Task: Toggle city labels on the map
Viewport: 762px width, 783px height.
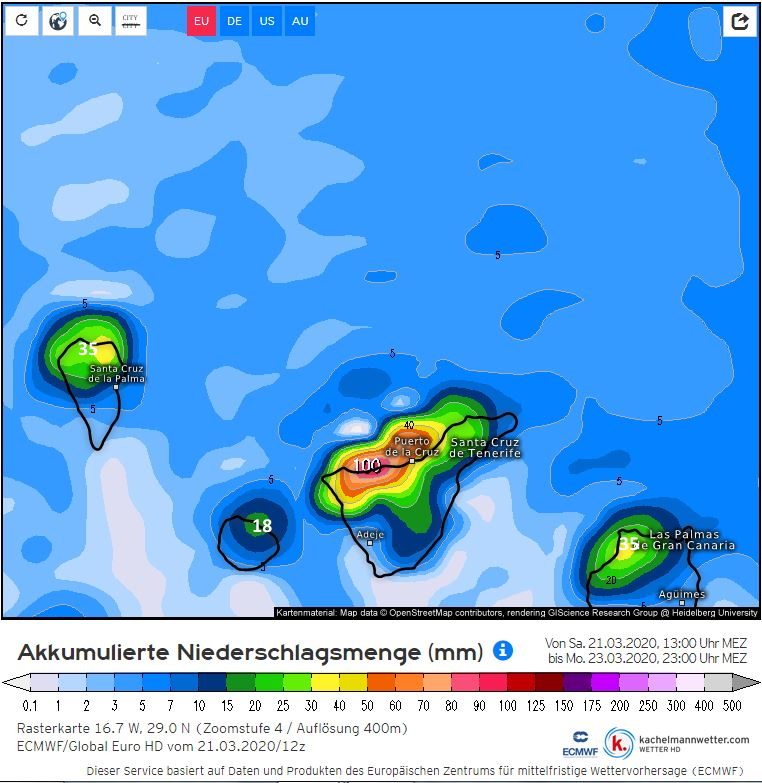Action: [130, 21]
